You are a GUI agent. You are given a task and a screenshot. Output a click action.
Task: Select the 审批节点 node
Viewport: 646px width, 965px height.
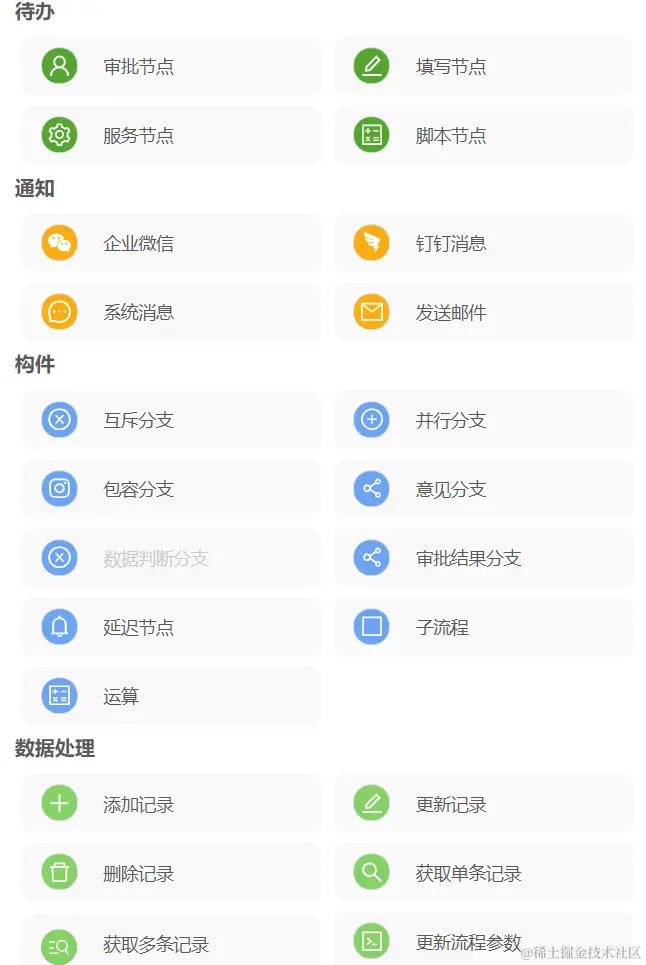point(170,67)
